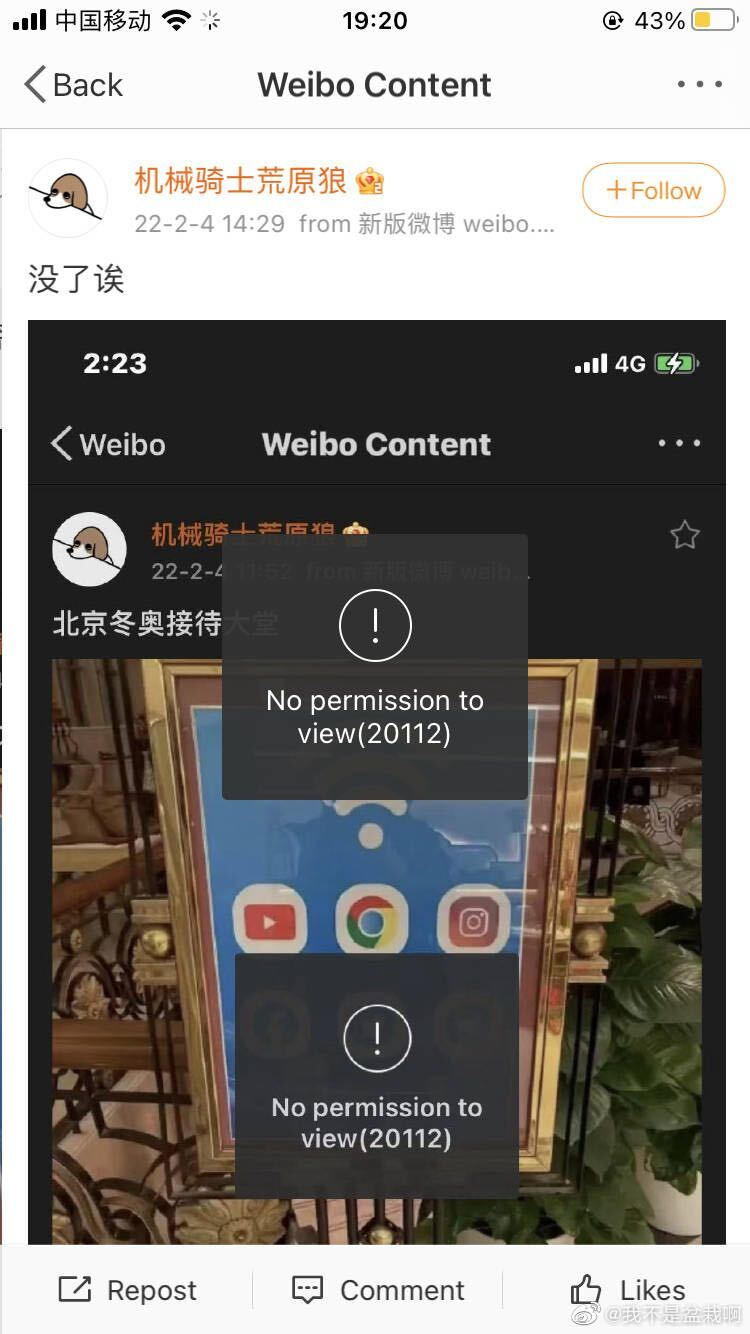
Task: Open the posted screenshot image
Action: (x=376, y=780)
